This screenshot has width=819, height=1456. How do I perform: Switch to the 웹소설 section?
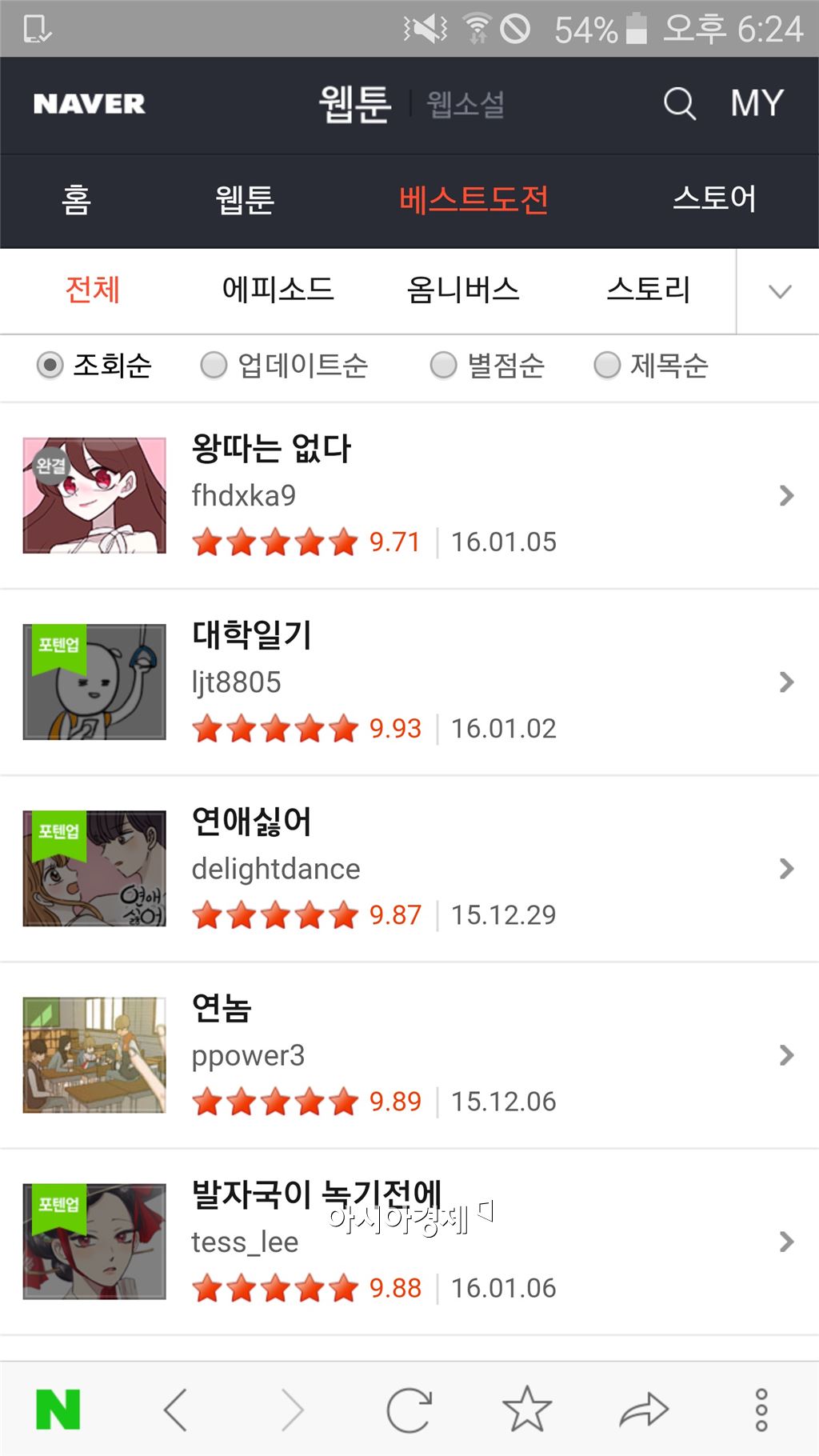(465, 105)
